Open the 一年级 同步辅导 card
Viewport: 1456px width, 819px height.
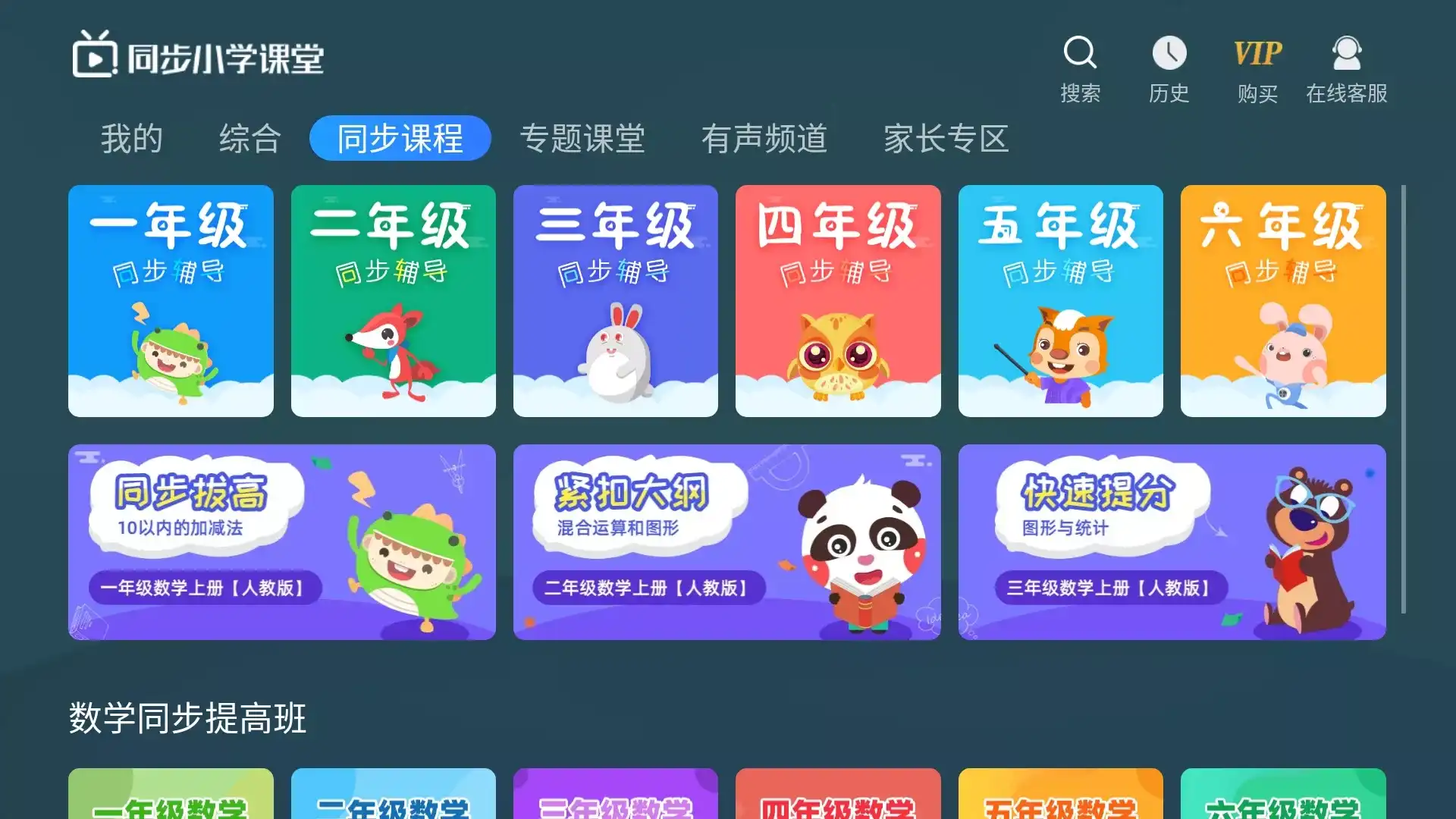pos(171,301)
